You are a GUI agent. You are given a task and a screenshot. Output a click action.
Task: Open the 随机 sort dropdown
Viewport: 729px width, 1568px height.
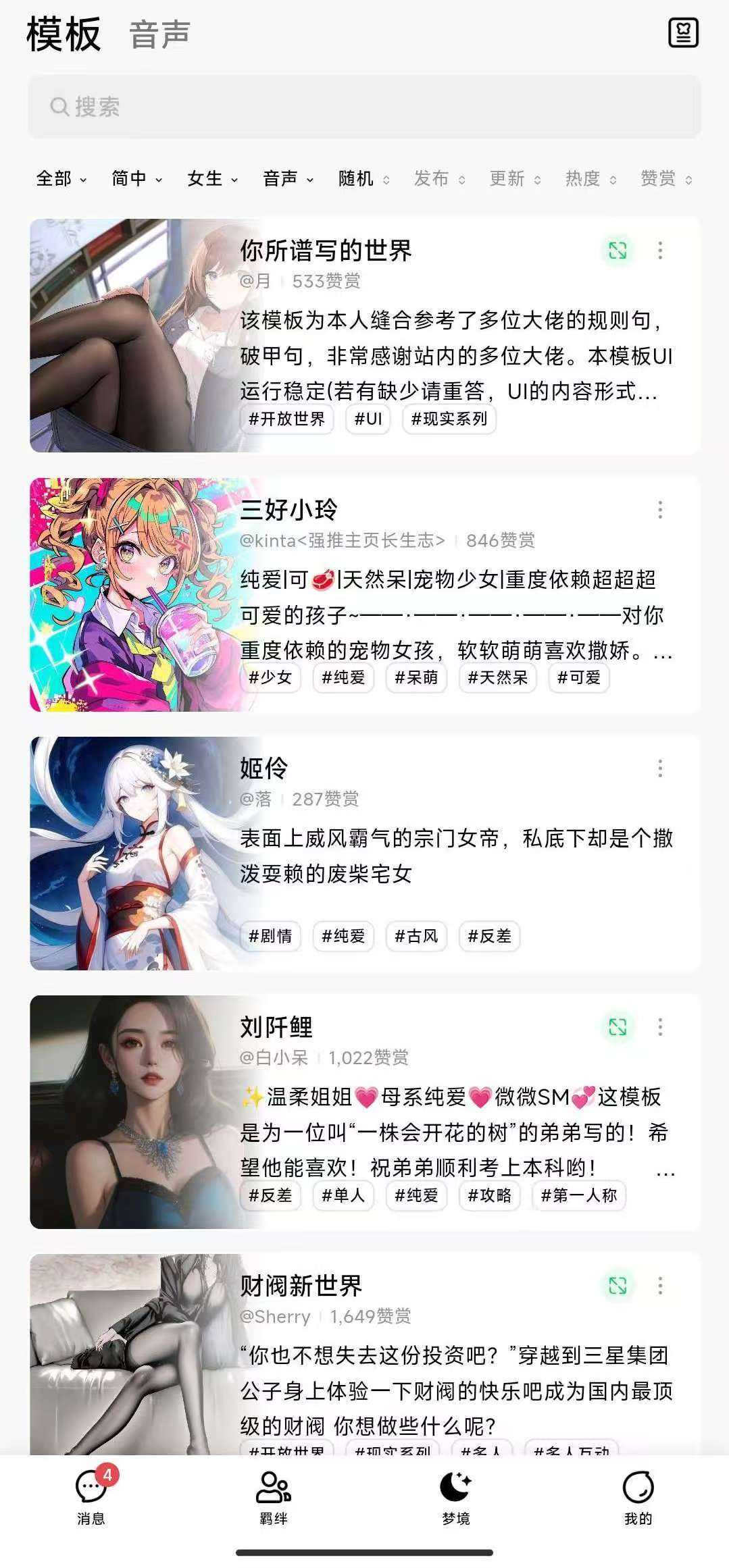point(360,179)
